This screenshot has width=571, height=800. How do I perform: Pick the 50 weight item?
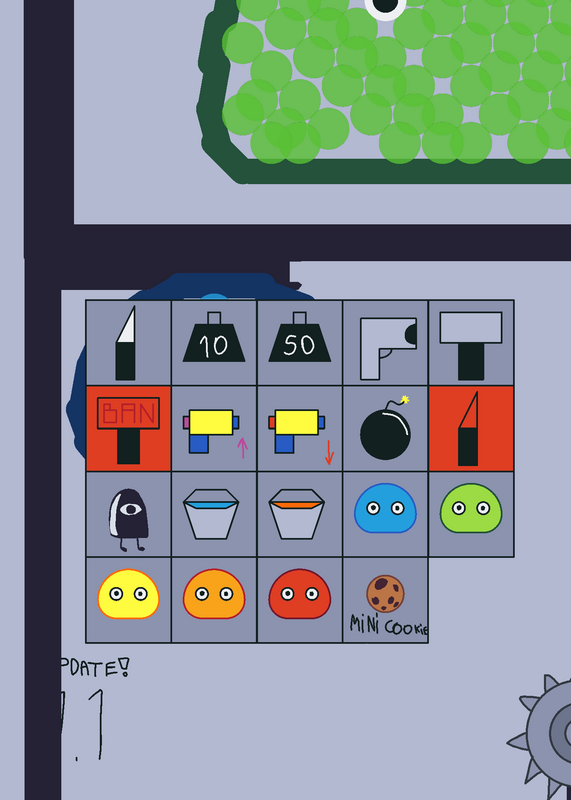[300, 343]
